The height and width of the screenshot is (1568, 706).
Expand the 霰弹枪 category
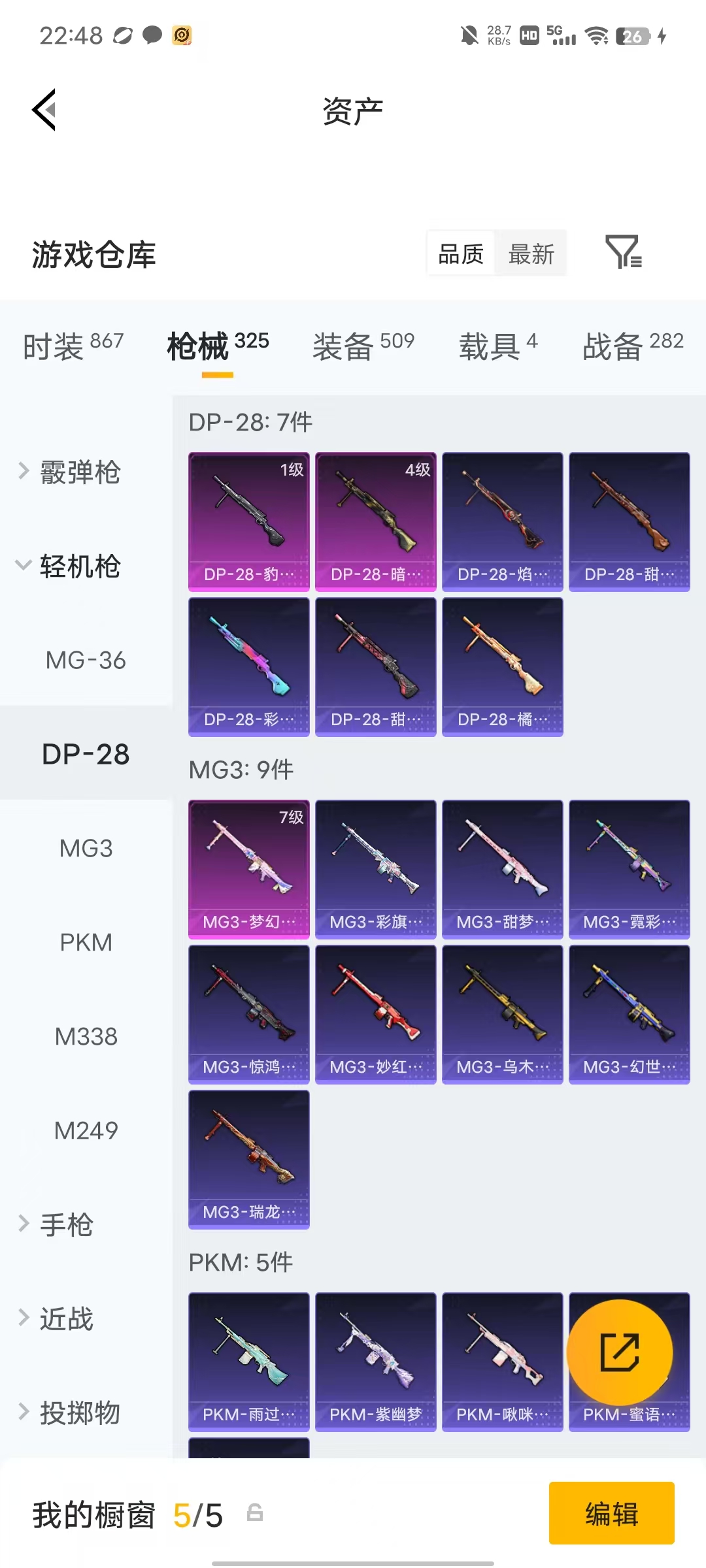(x=69, y=472)
